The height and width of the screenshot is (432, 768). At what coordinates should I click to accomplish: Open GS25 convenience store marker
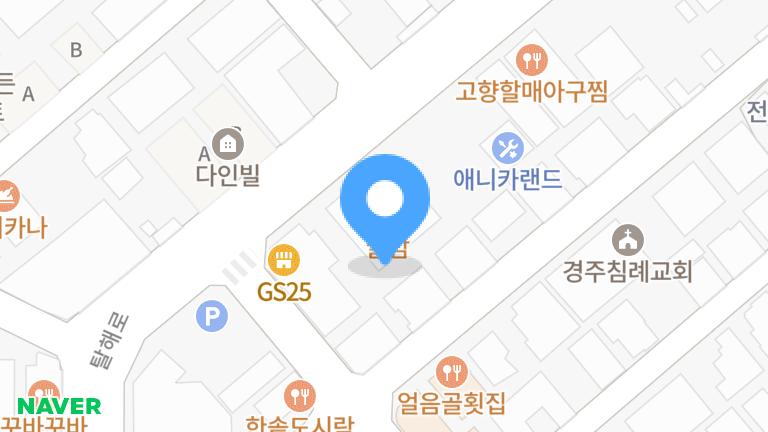tap(285, 261)
